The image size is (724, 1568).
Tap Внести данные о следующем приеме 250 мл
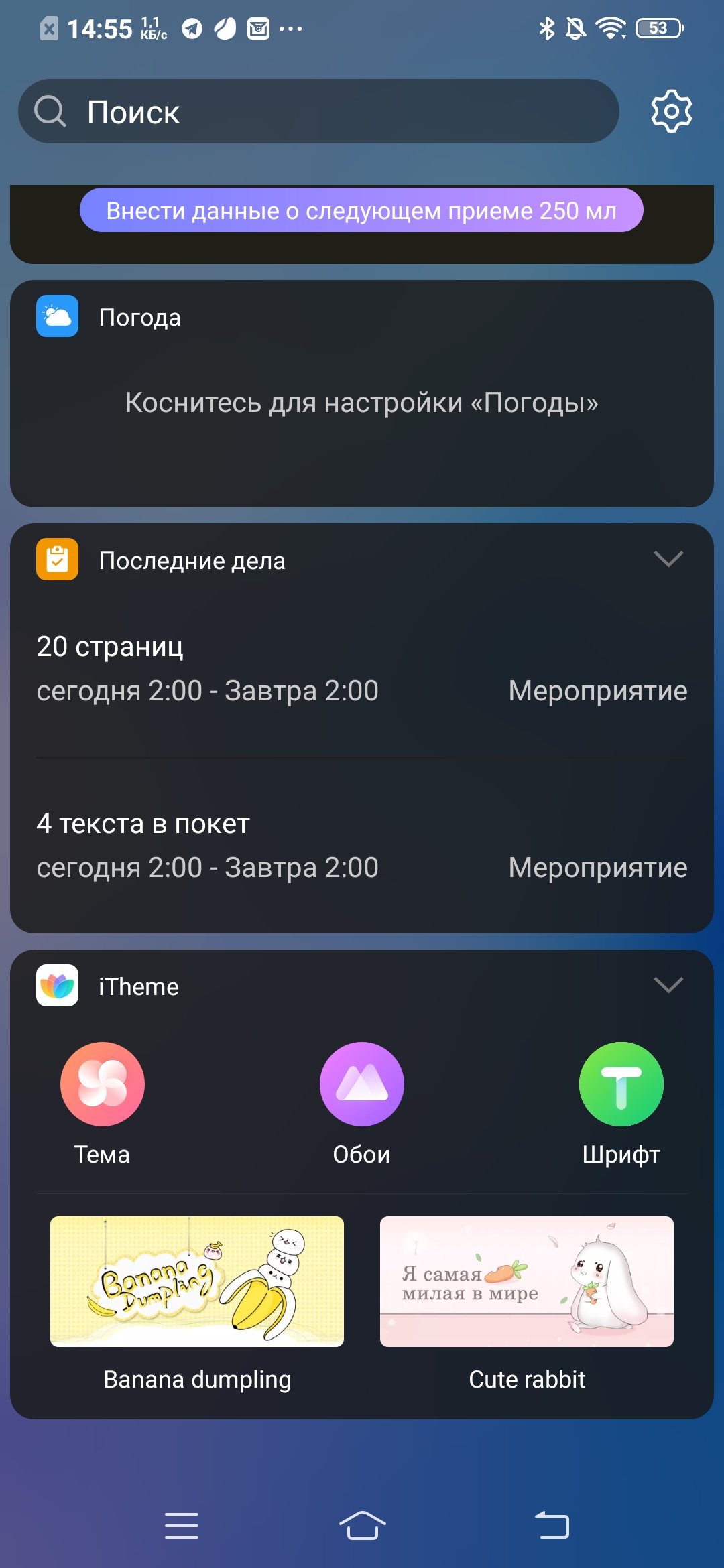(x=361, y=210)
